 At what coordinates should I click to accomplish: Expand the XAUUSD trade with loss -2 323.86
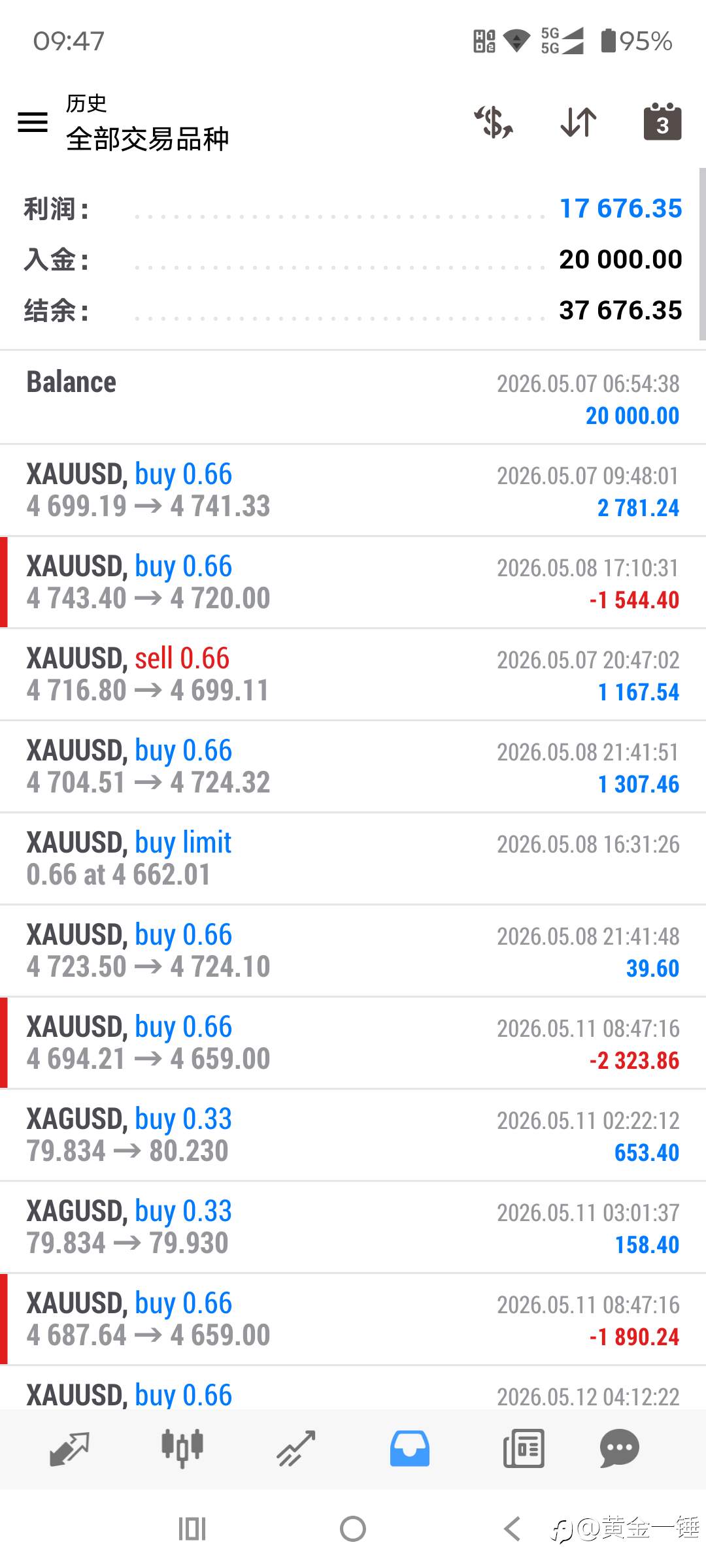(x=353, y=1043)
